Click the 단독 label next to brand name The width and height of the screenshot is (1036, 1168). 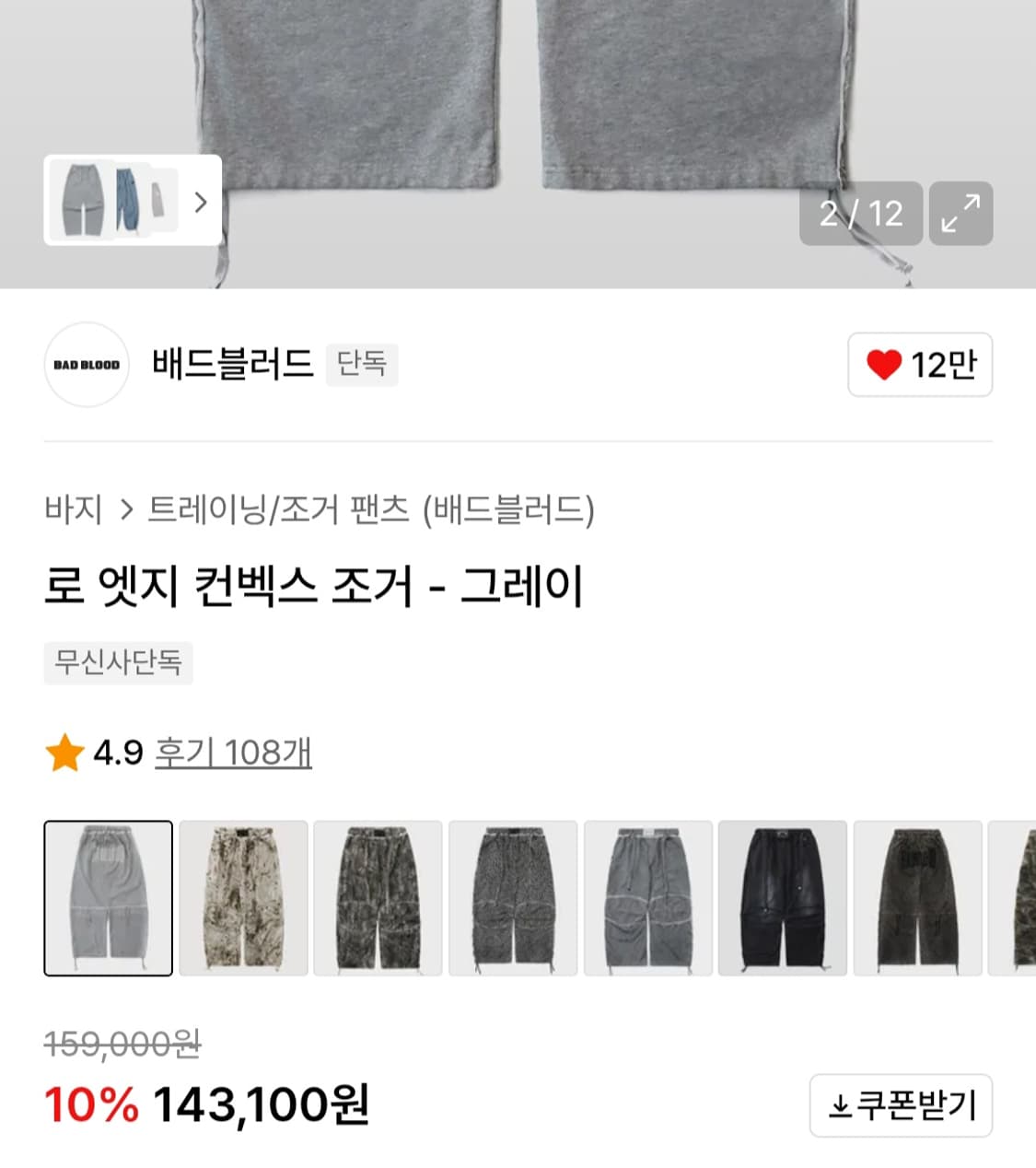362,365
